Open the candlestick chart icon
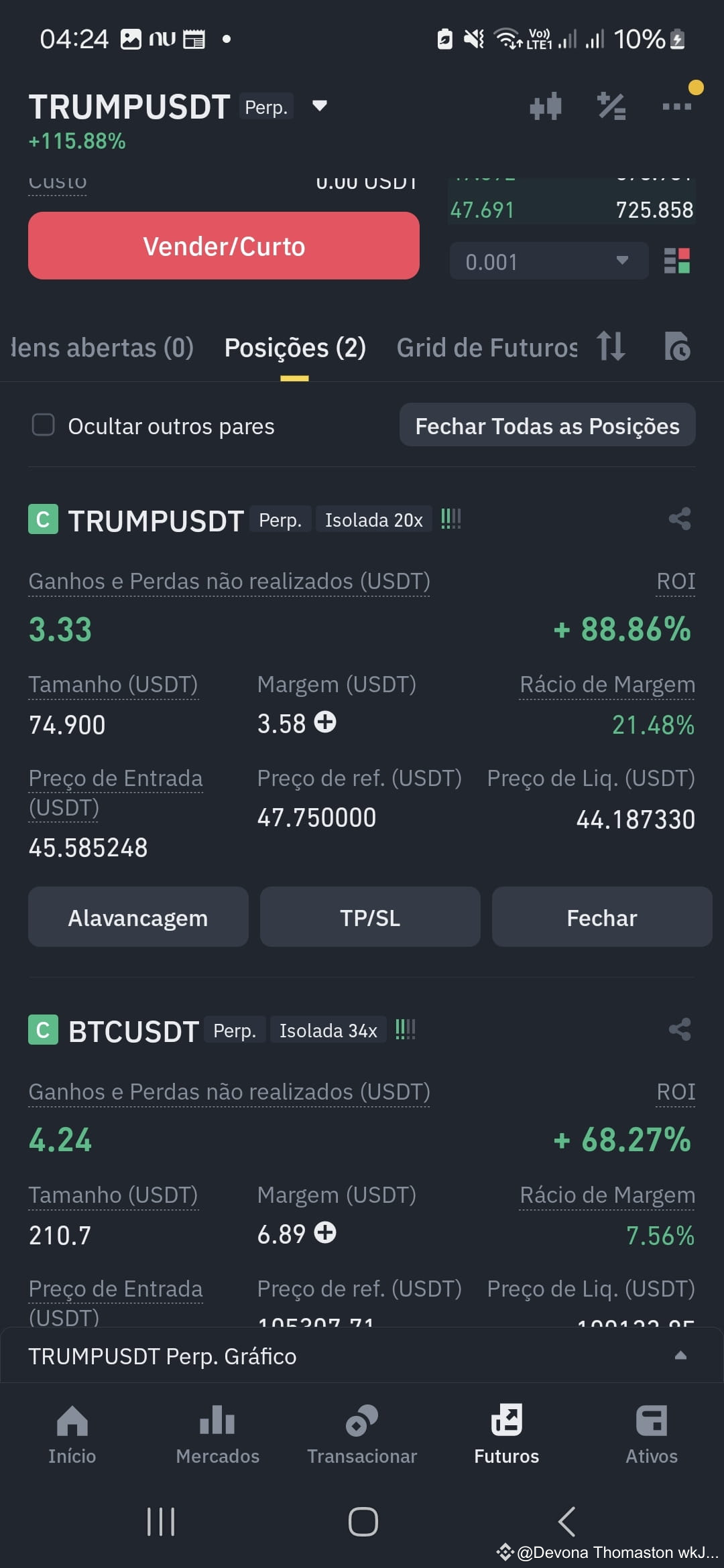Image resolution: width=724 pixels, height=1568 pixels. pos(545,107)
